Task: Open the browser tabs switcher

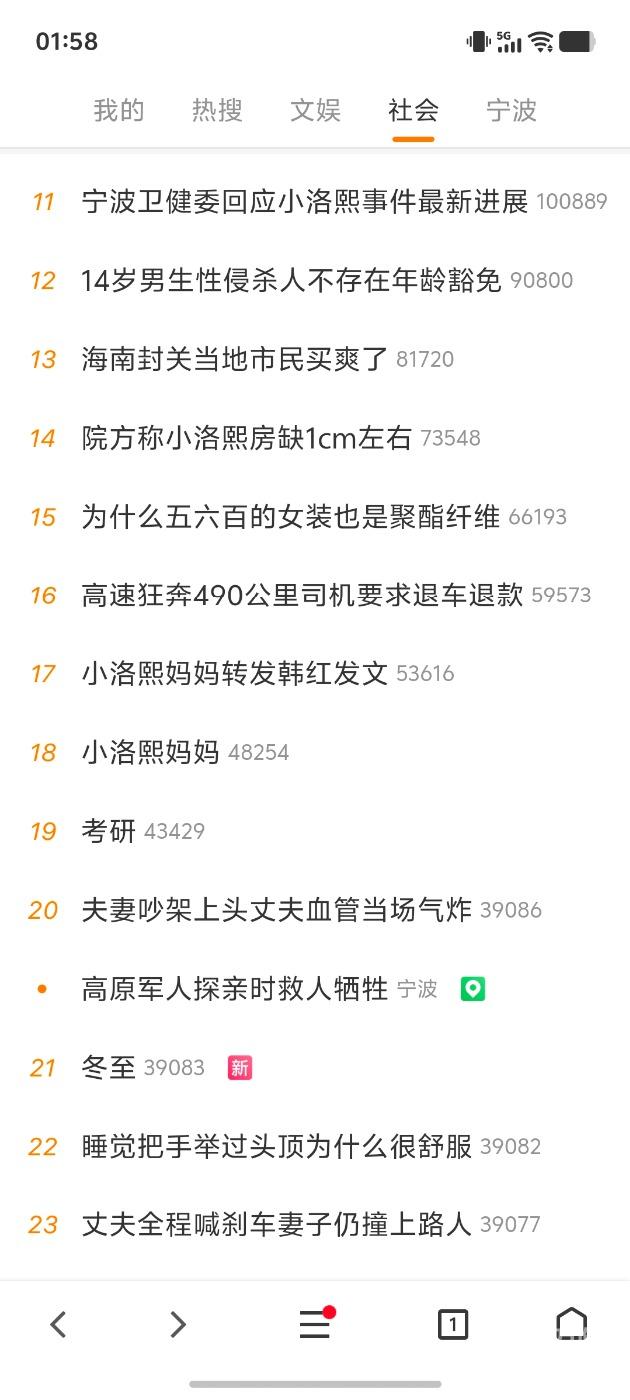Action: [453, 1325]
